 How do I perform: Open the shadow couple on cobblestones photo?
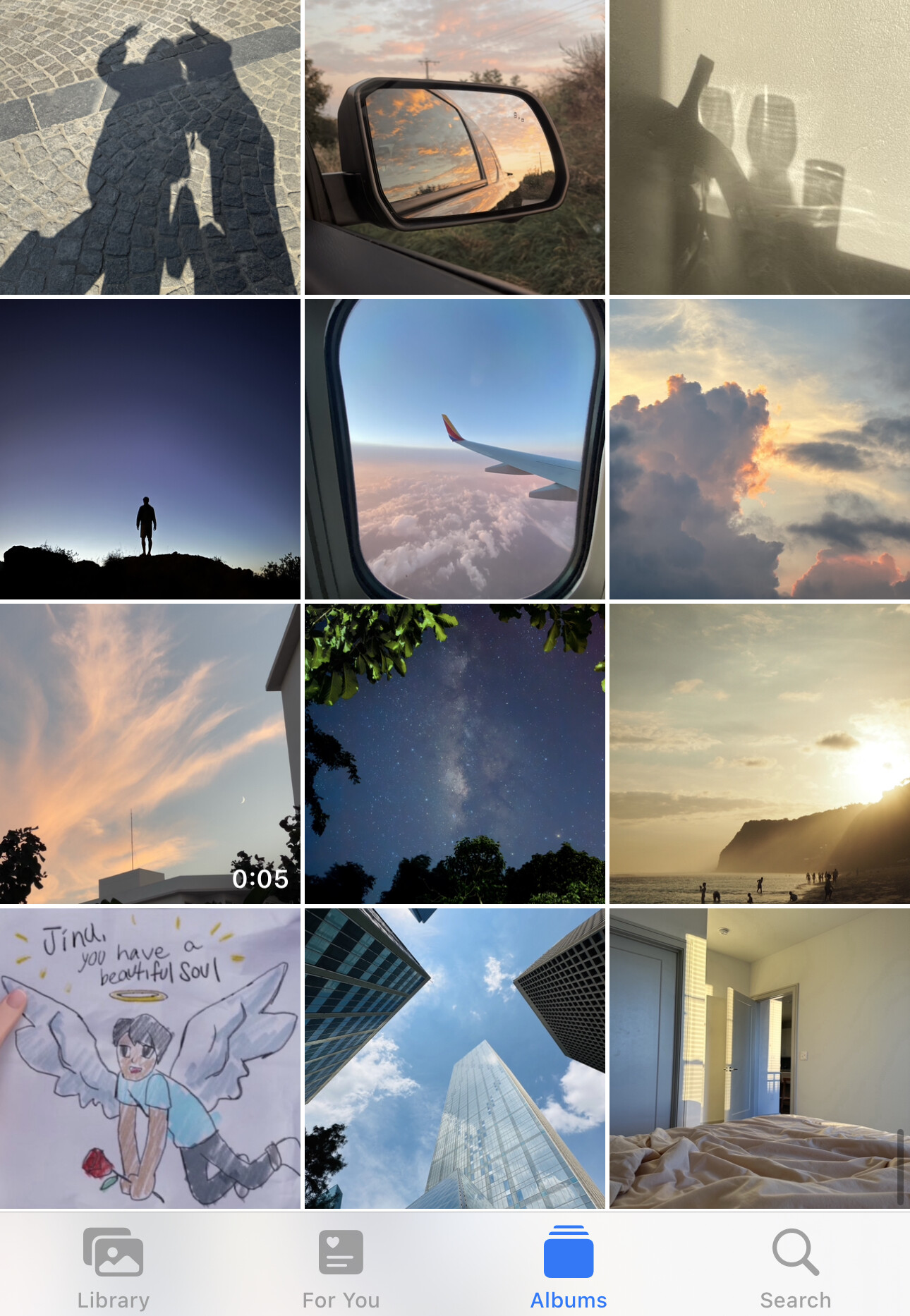tap(150, 147)
